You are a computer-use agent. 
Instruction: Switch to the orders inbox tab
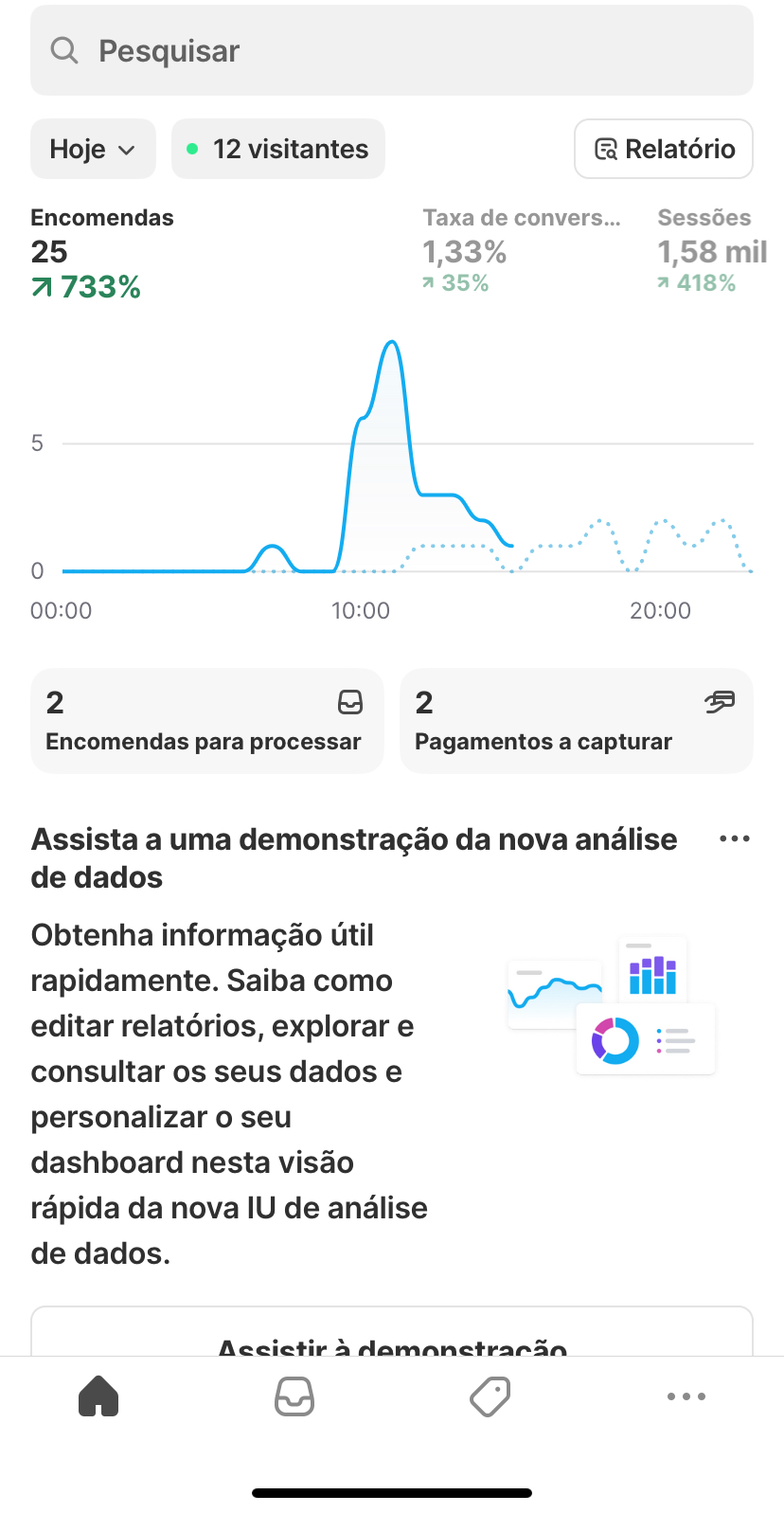(294, 1396)
